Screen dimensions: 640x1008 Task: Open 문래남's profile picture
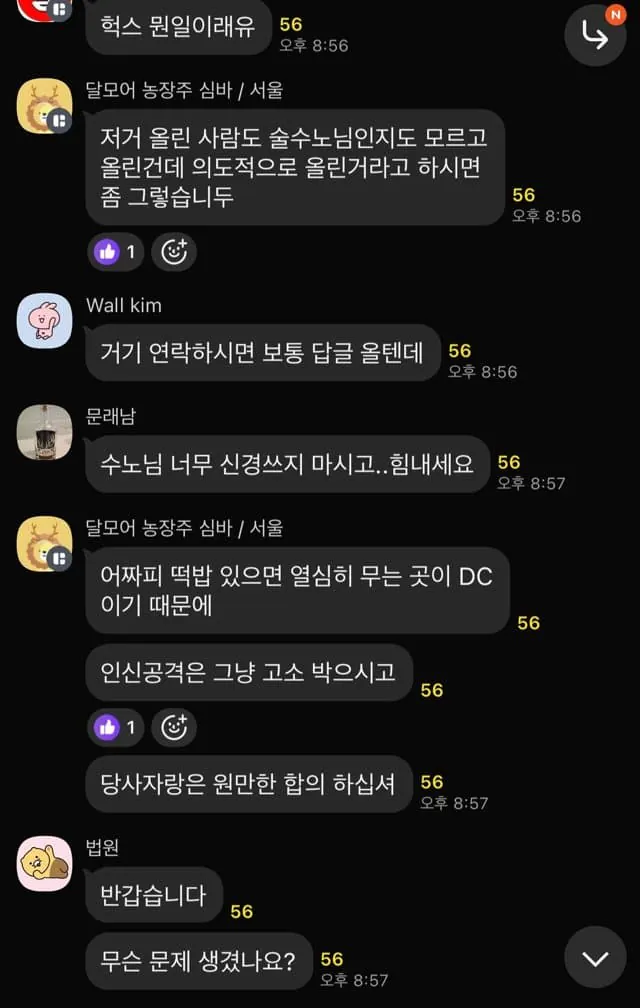tap(45, 433)
